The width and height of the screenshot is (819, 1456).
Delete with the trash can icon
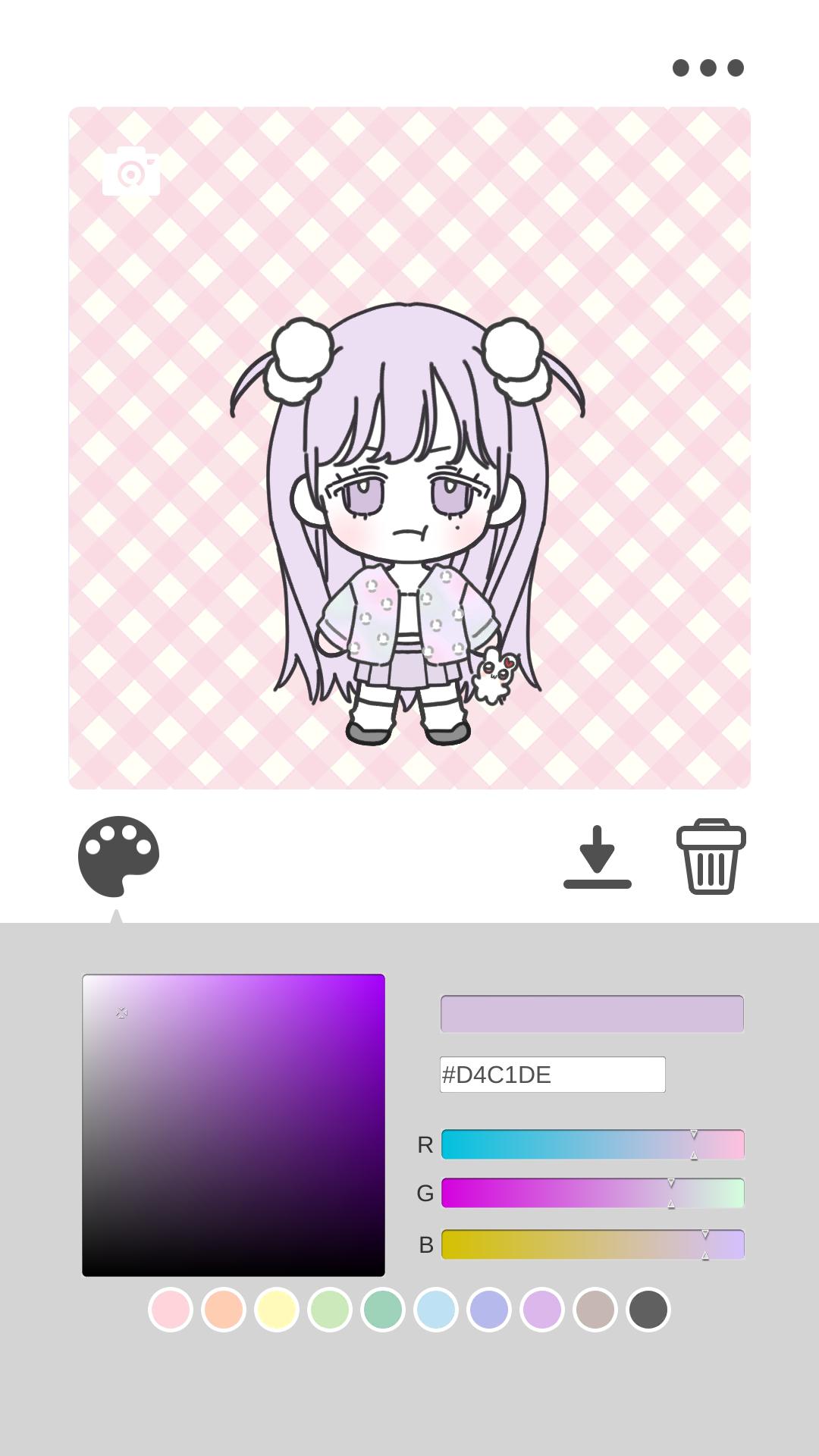coord(711,857)
